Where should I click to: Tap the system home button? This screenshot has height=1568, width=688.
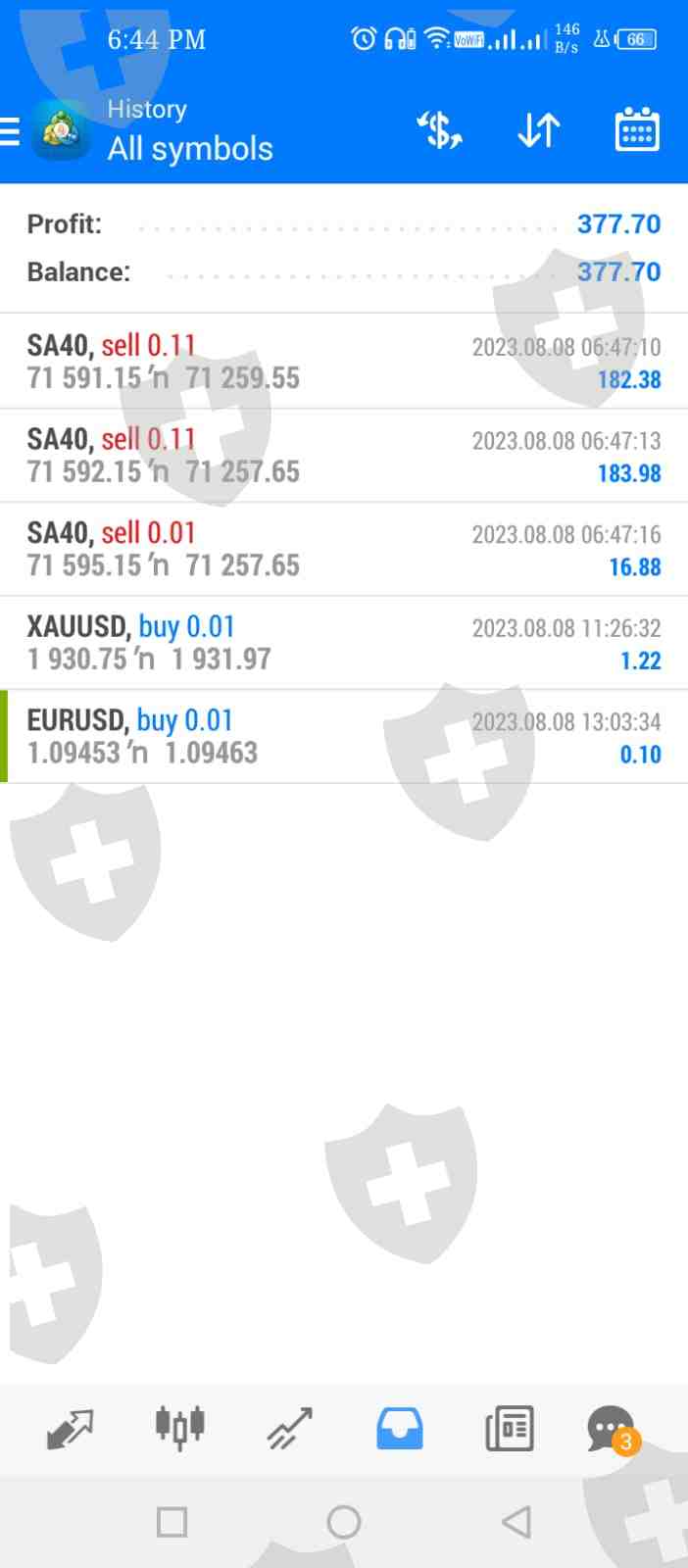[344, 1522]
